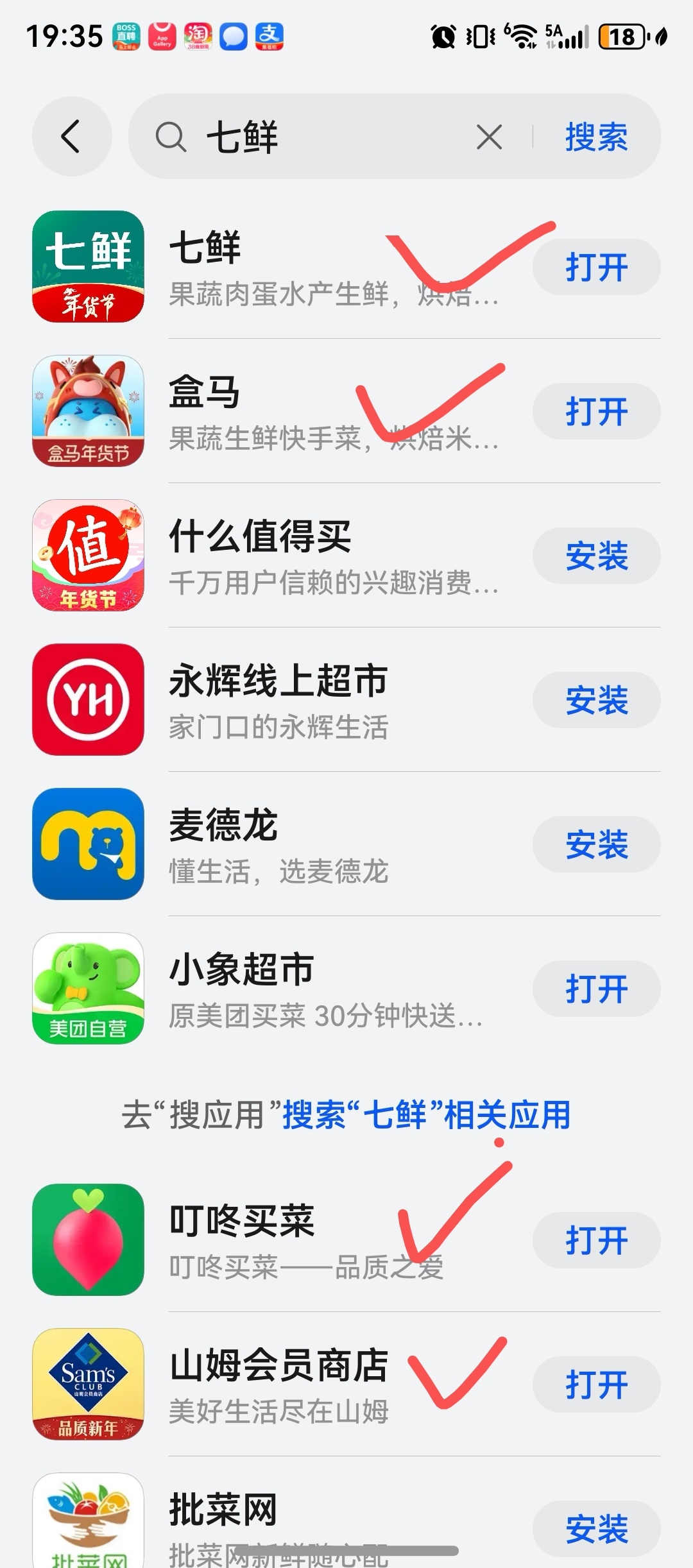Install 麦德龙 via the 安装 button

[x=595, y=844]
